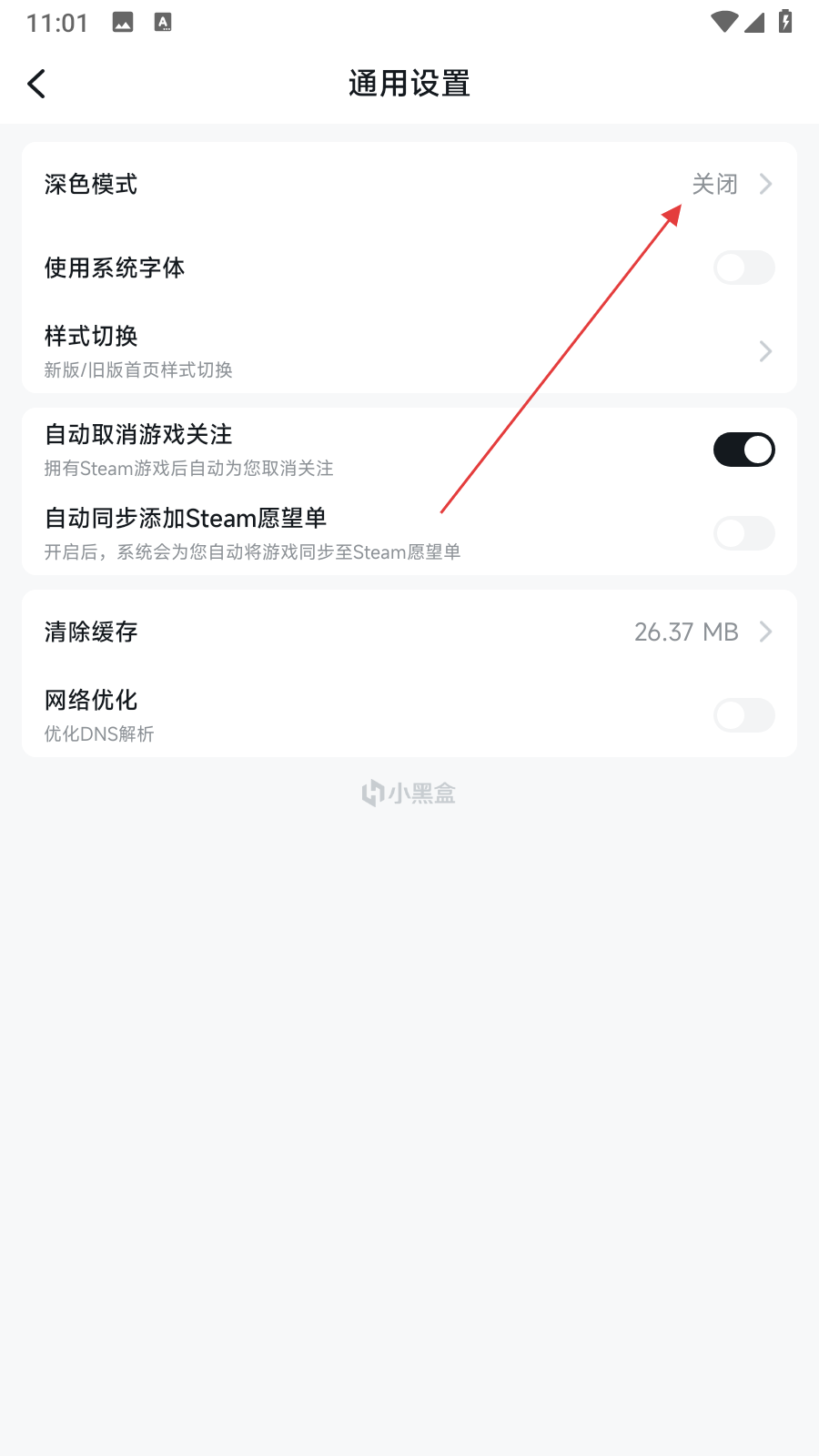Open 样式切换 options
819x1456 pixels.
click(x=409, y=351)
